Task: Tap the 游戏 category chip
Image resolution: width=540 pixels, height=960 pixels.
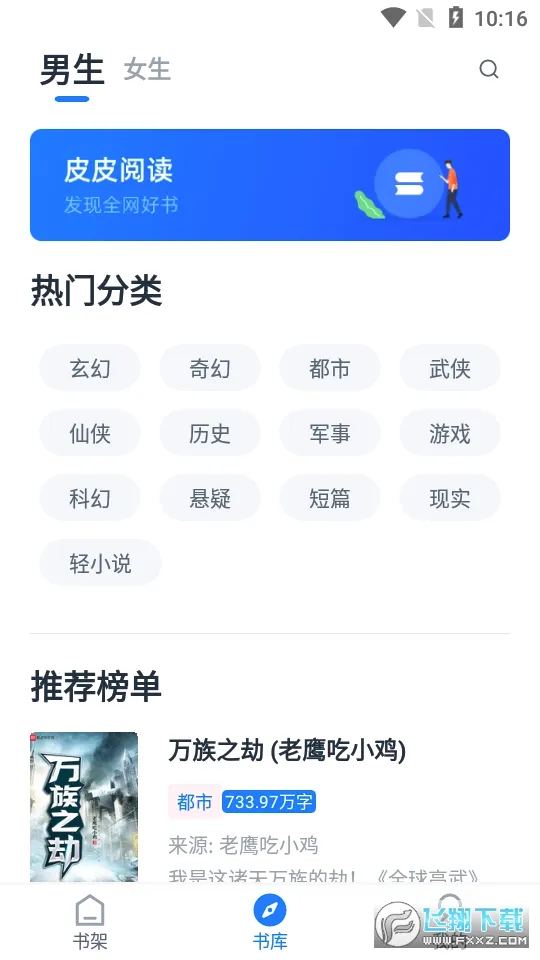Action: pyautogui.click(x=450, y=433)
